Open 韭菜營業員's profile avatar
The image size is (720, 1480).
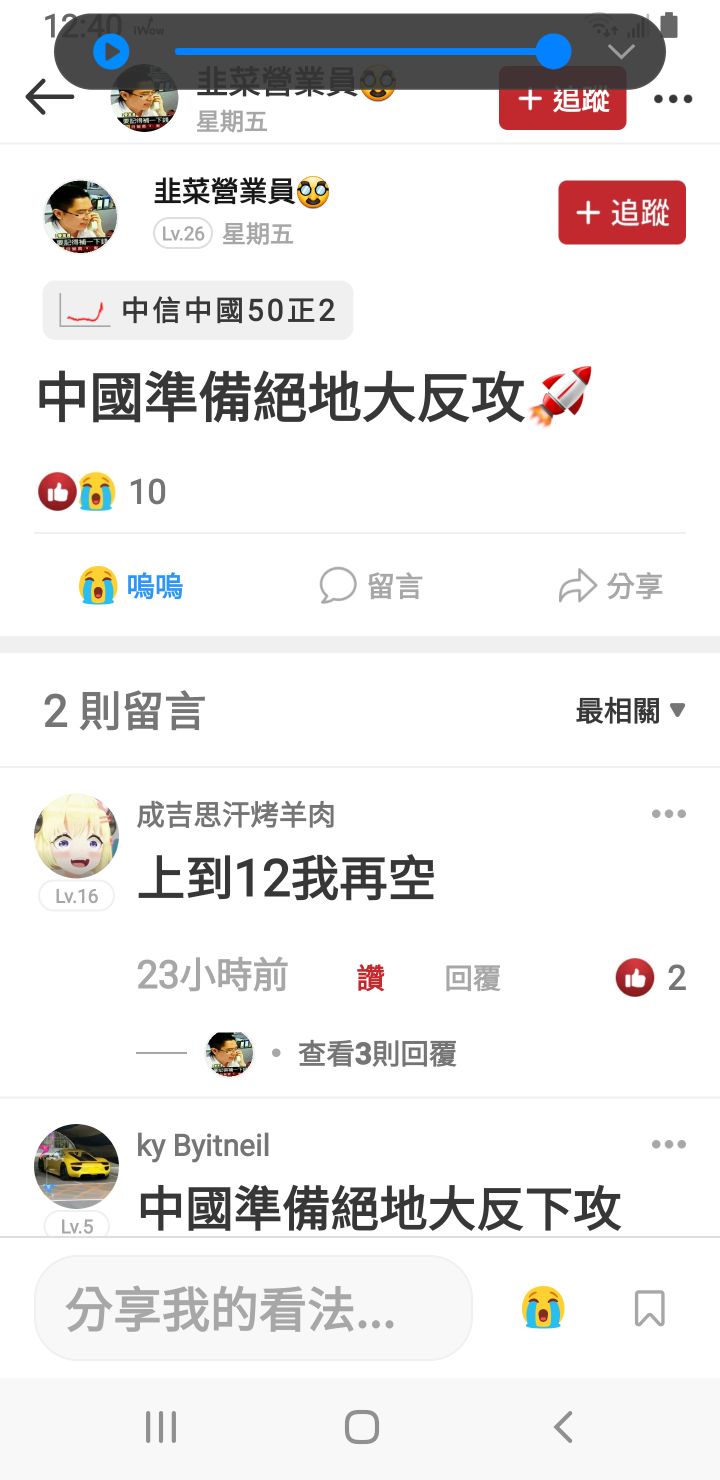pyautogui.click(x=81, y=217)
